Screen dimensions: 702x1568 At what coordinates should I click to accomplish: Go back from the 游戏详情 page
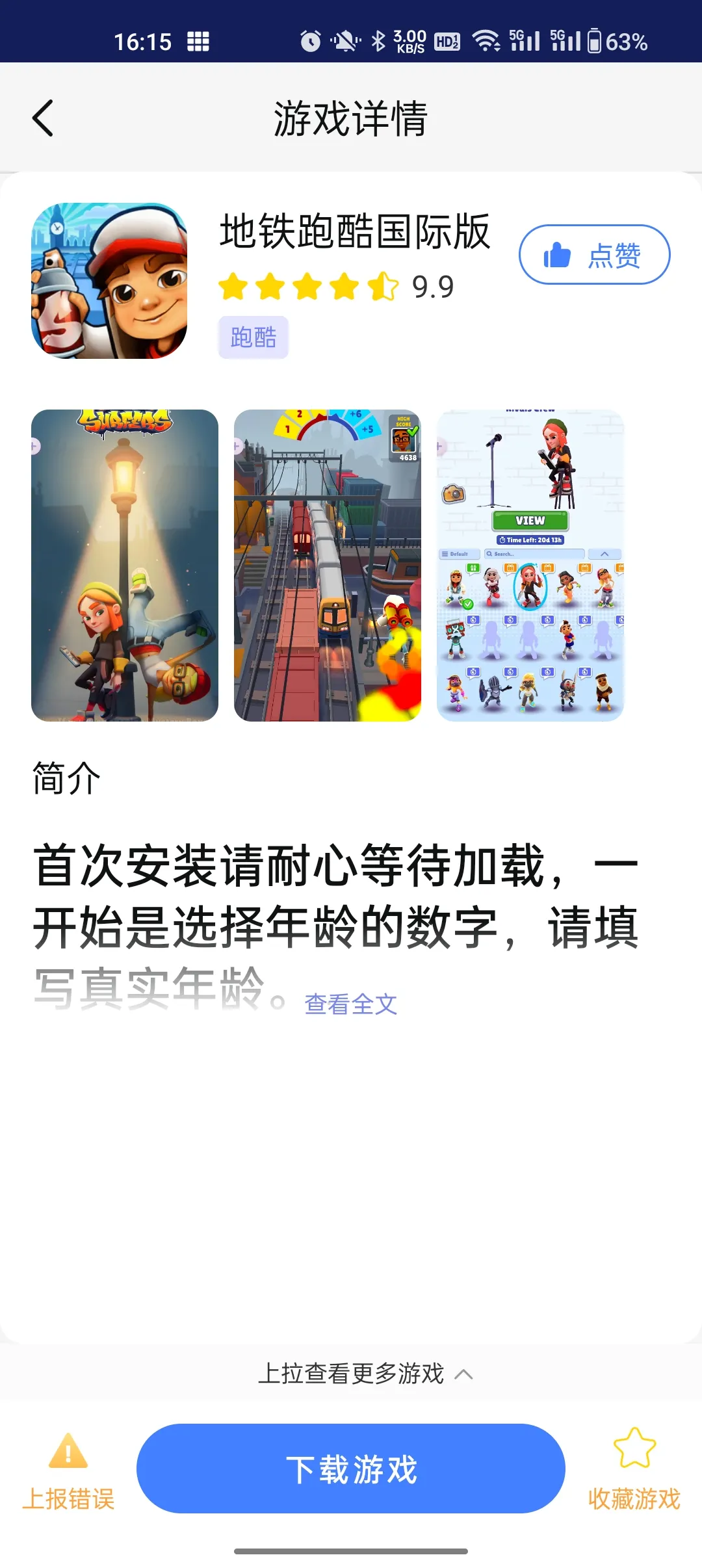click(x=43, y=118)
